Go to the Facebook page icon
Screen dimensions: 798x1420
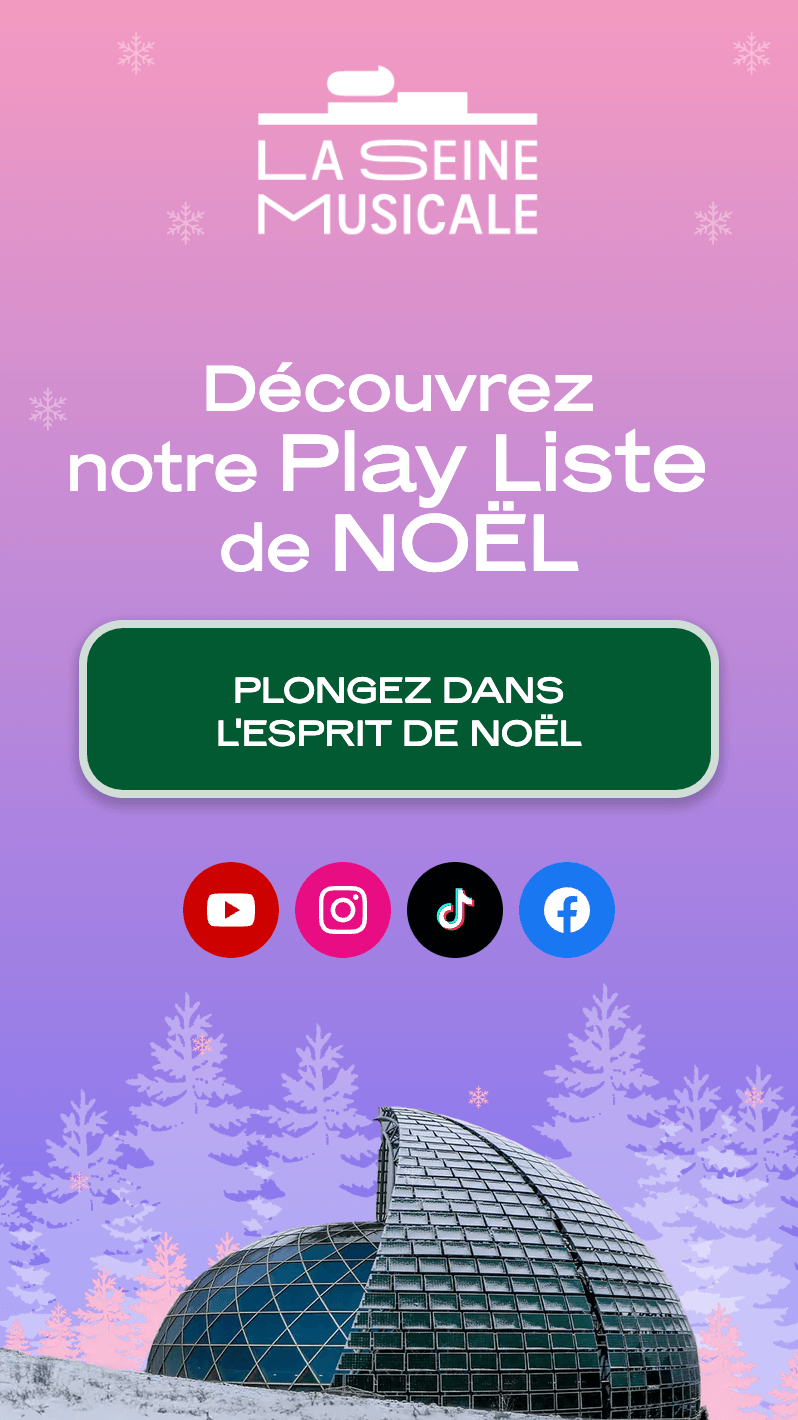[567, 910]
